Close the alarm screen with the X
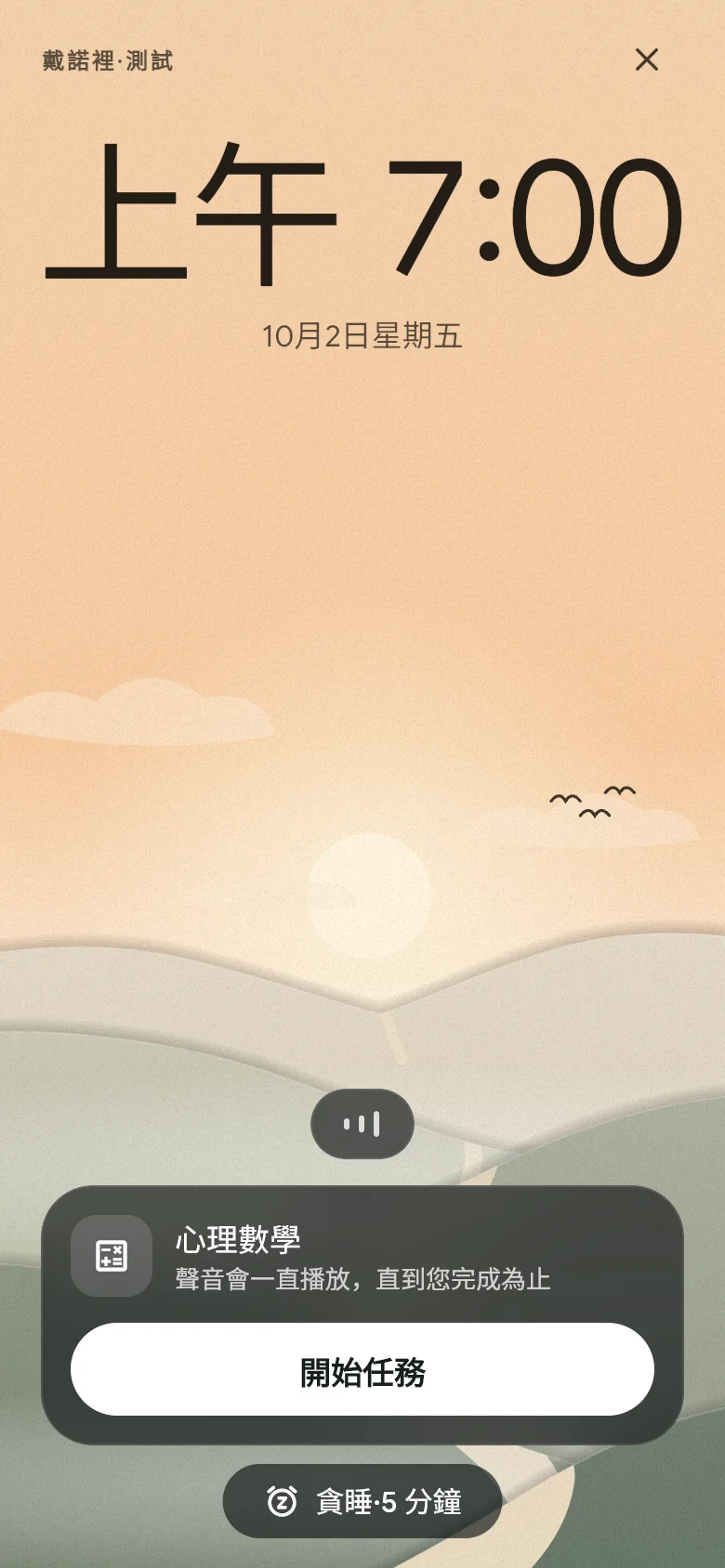 (647, 59)
